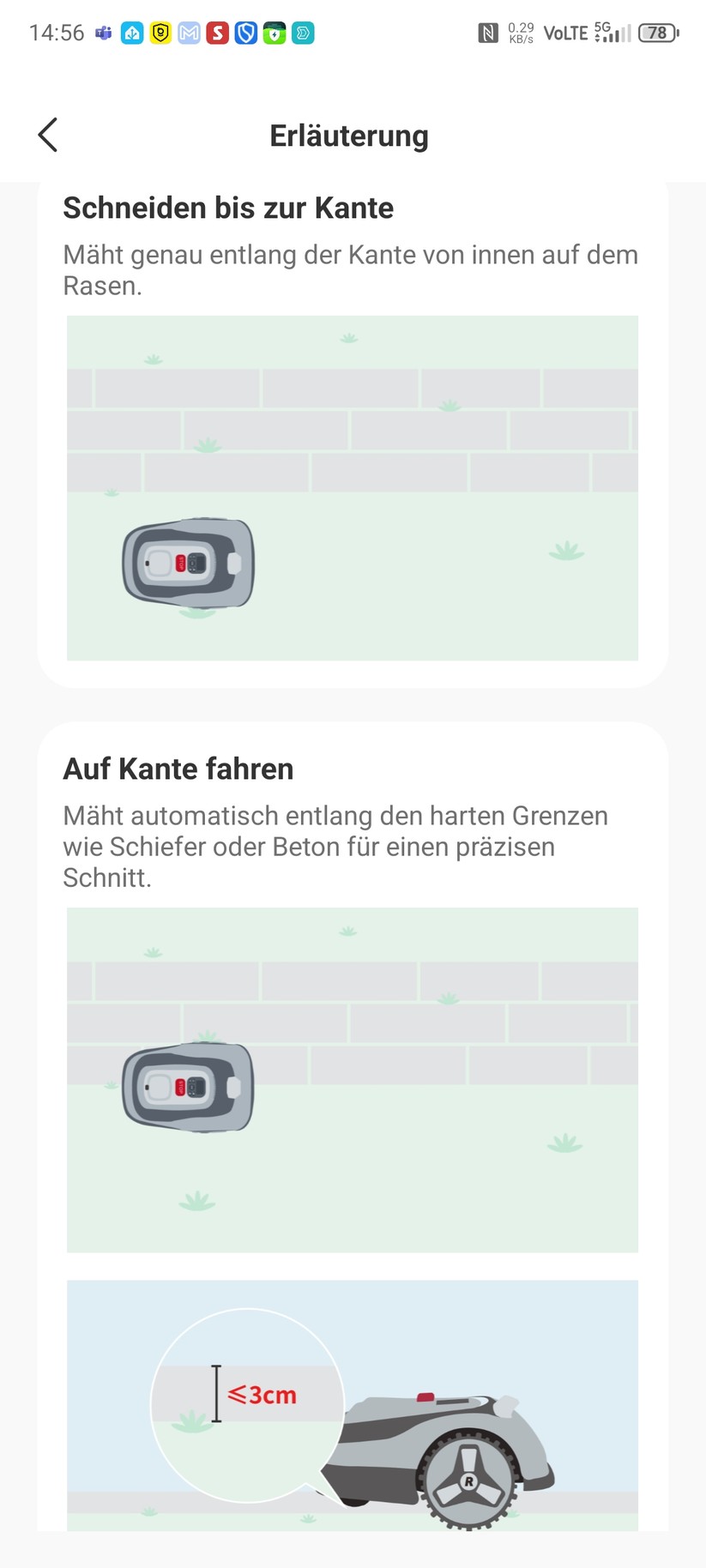Navigate back using the left chevron arrow
706x1568 pixels.
[x=47, y=135]
